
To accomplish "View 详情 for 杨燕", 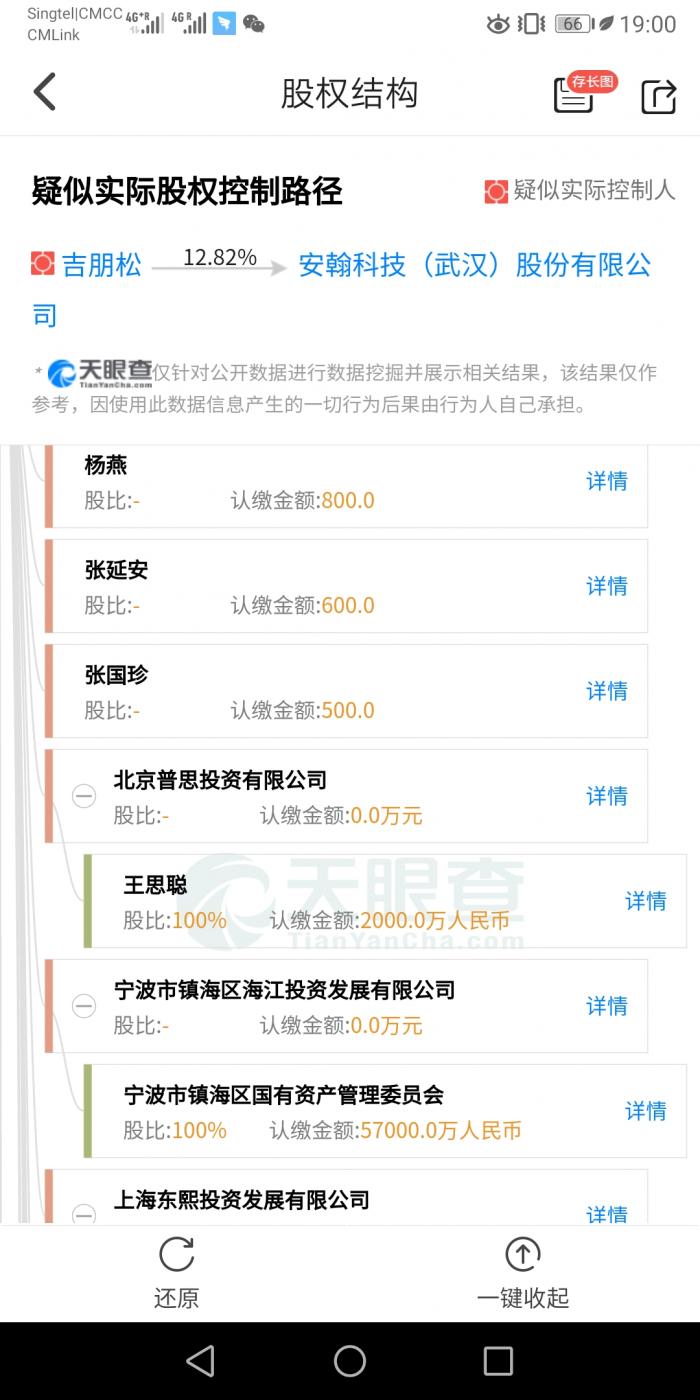I will [606, 481].
